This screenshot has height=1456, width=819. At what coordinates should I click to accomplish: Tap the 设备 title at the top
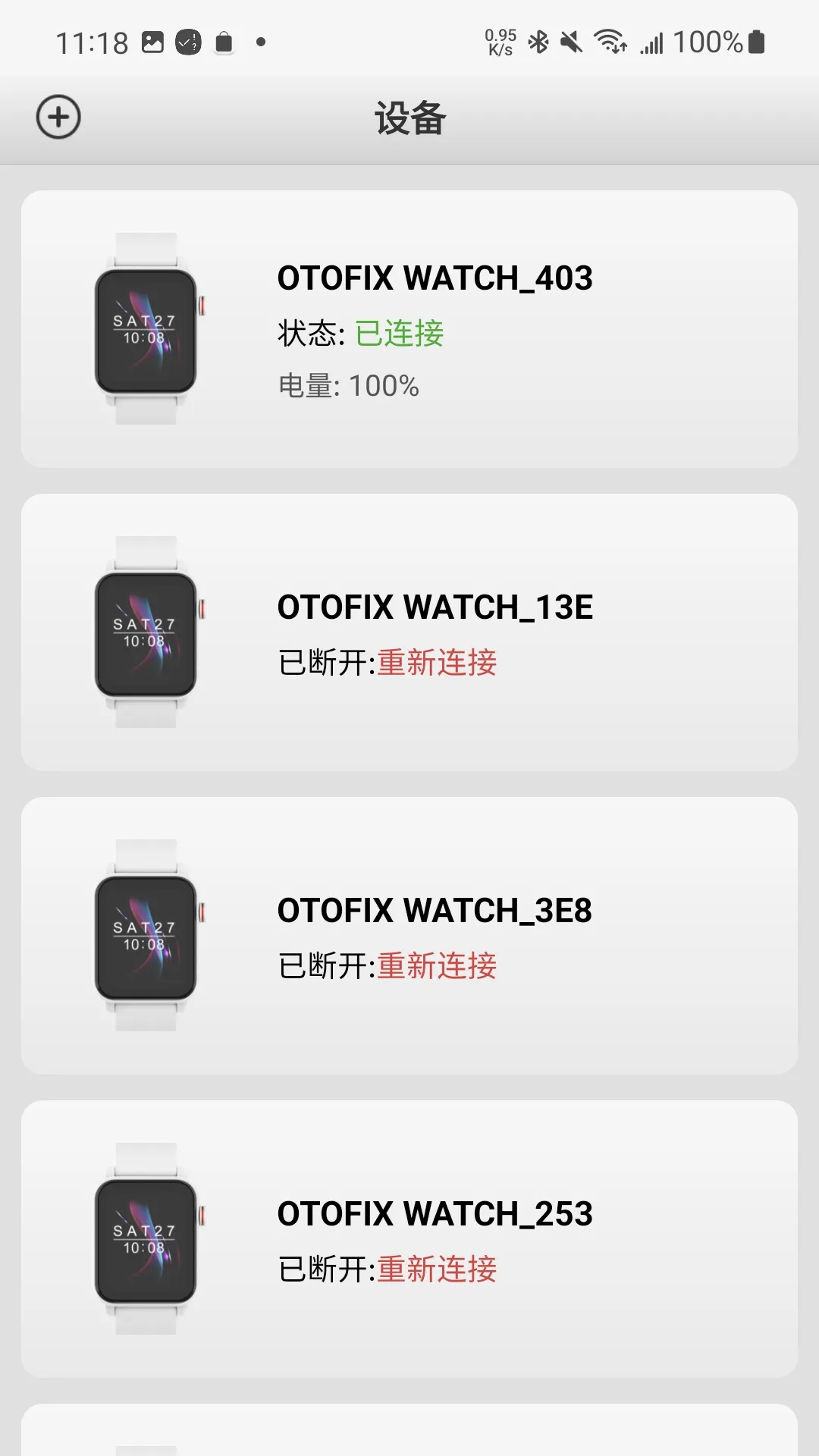(x=409, y=118)
